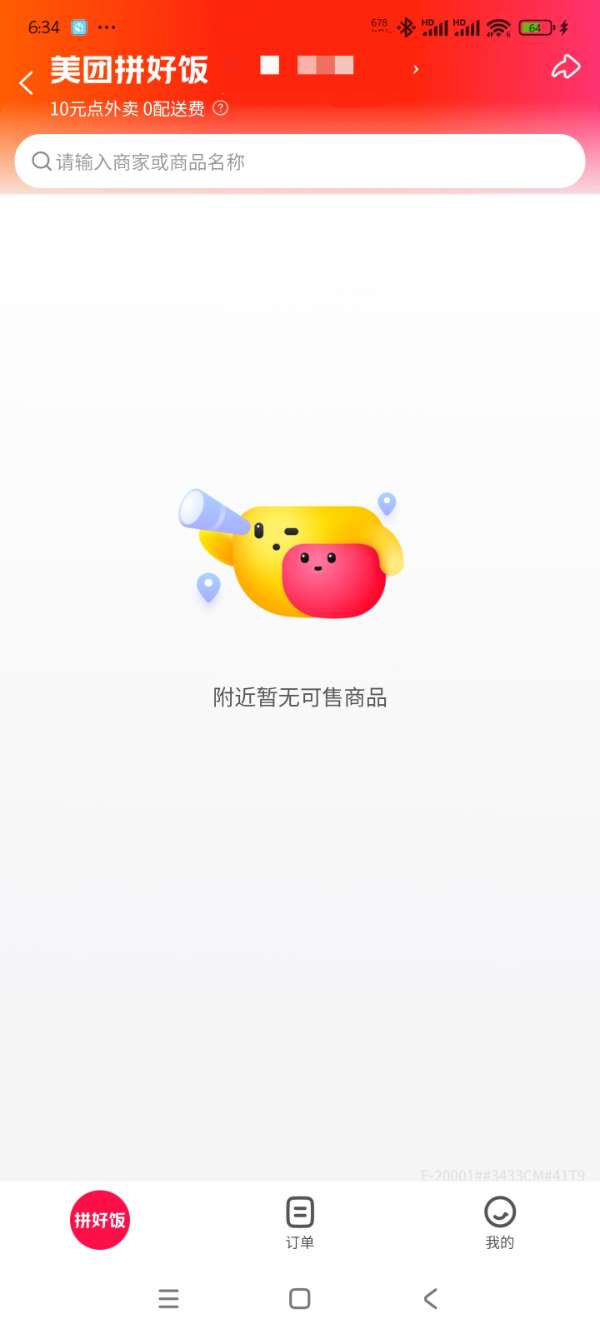This screenshot has width=600, height=1333.
Task: Open the delivery address selector chevron
Action: pyautogui.click(x=416, y=69)
